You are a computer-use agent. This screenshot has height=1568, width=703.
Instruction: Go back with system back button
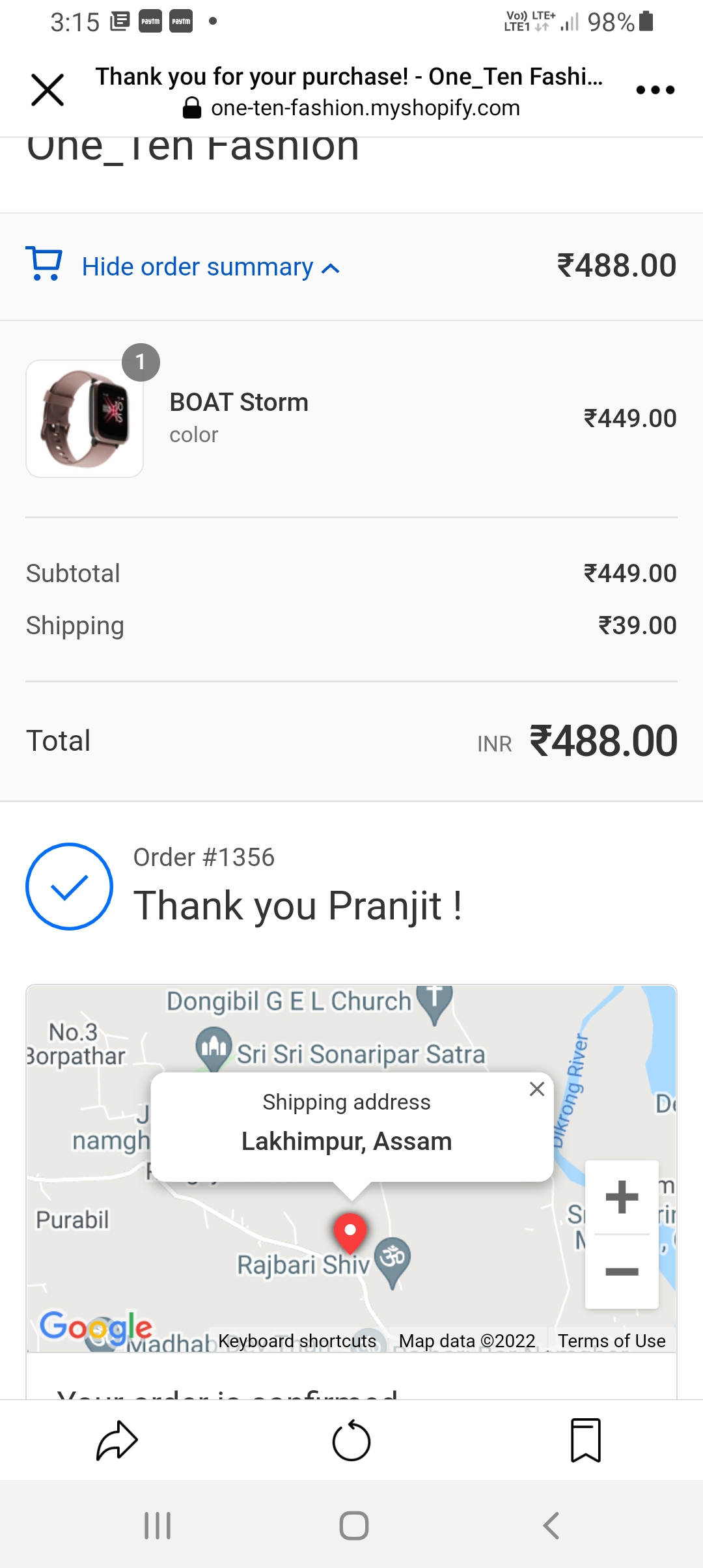551,1525
